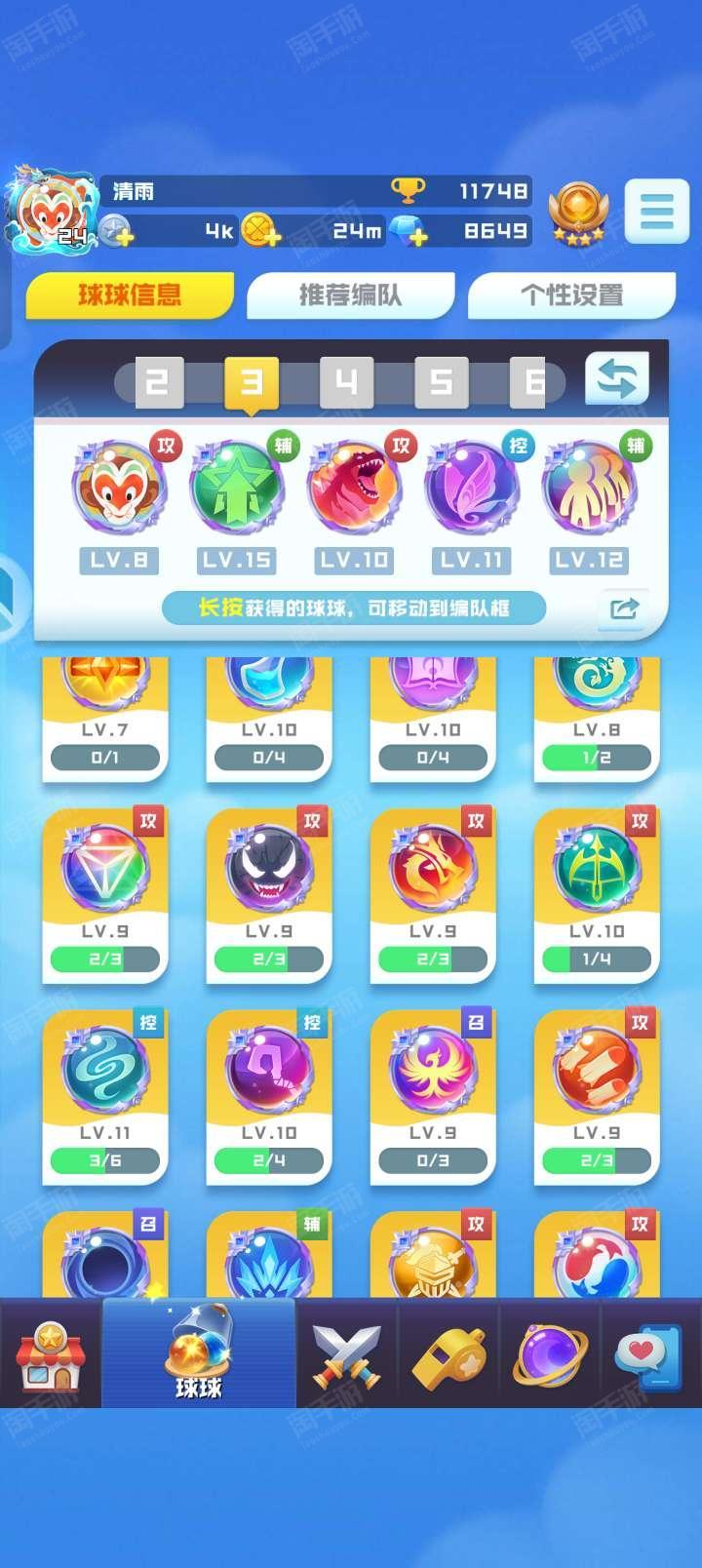Open the green arrow ball LV.15
This screenshot has height=1568, width=702.
236,488
